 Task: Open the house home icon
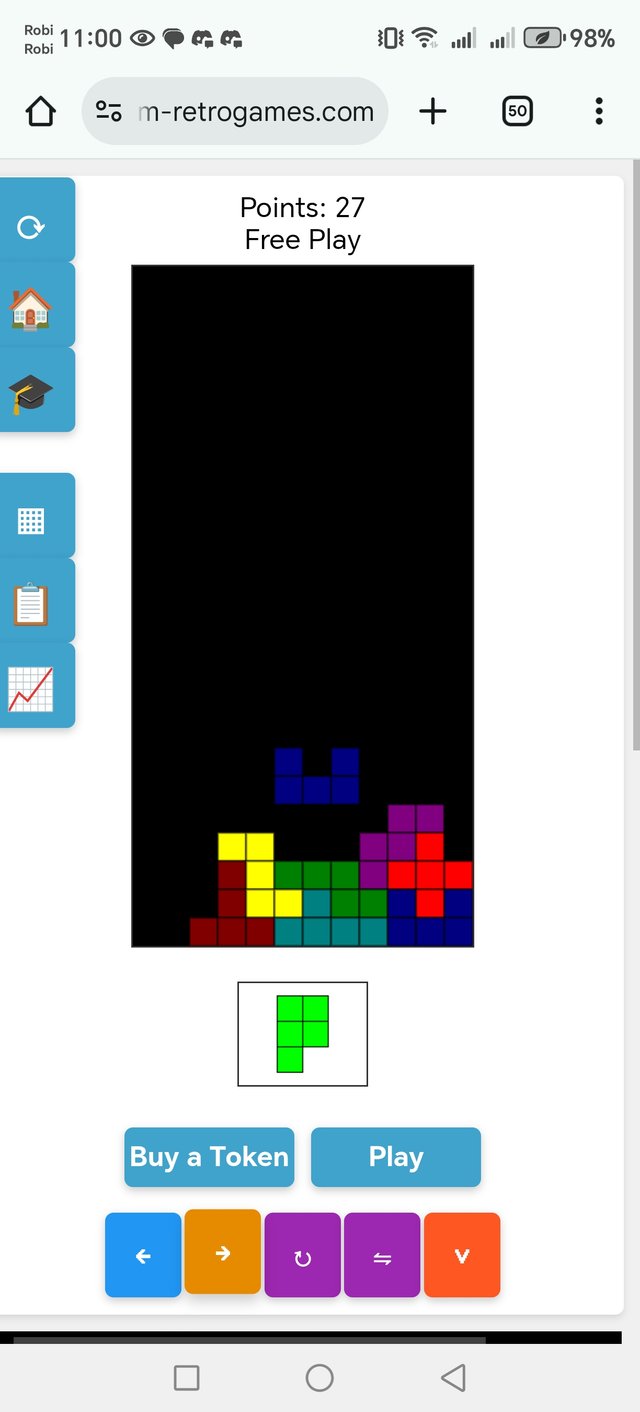tap(31, 308)
